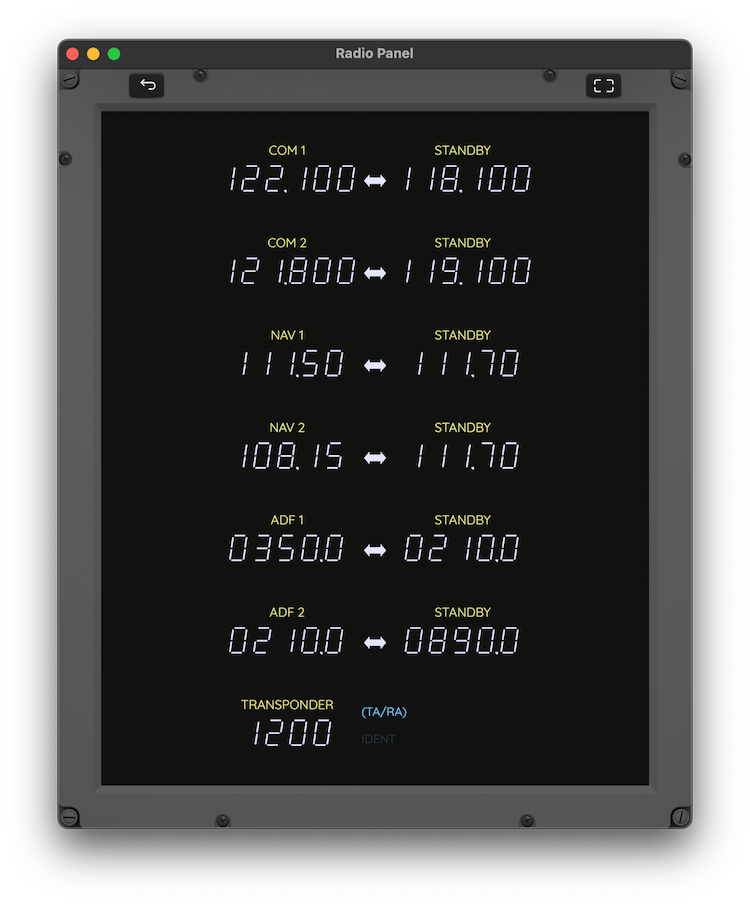
Task: Swap NAV 1 active and standby frequencies
Action: [375, 366]
